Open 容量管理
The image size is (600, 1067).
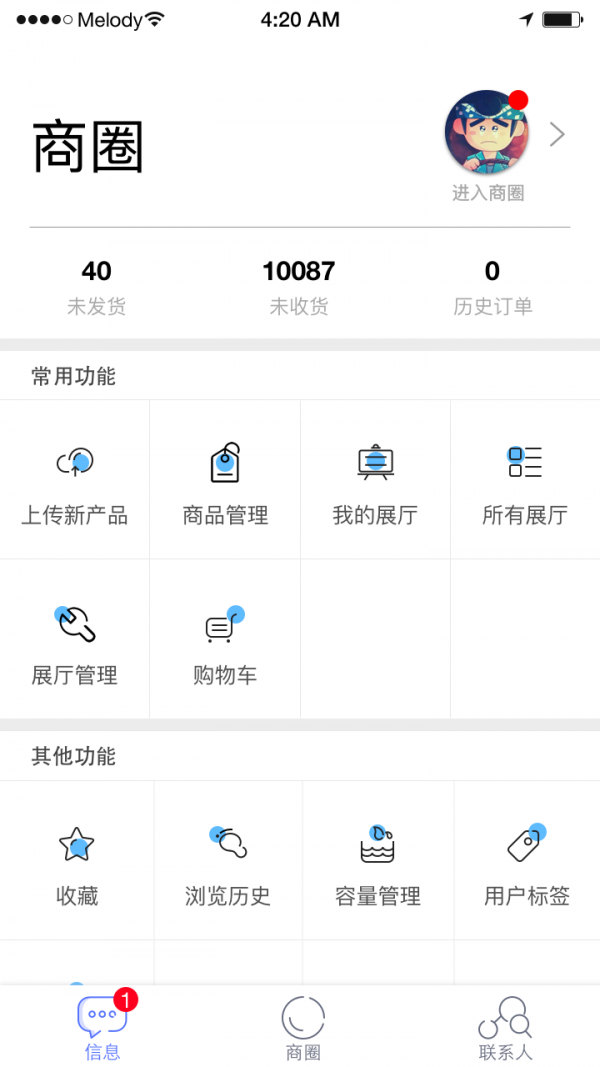[378, 862]
